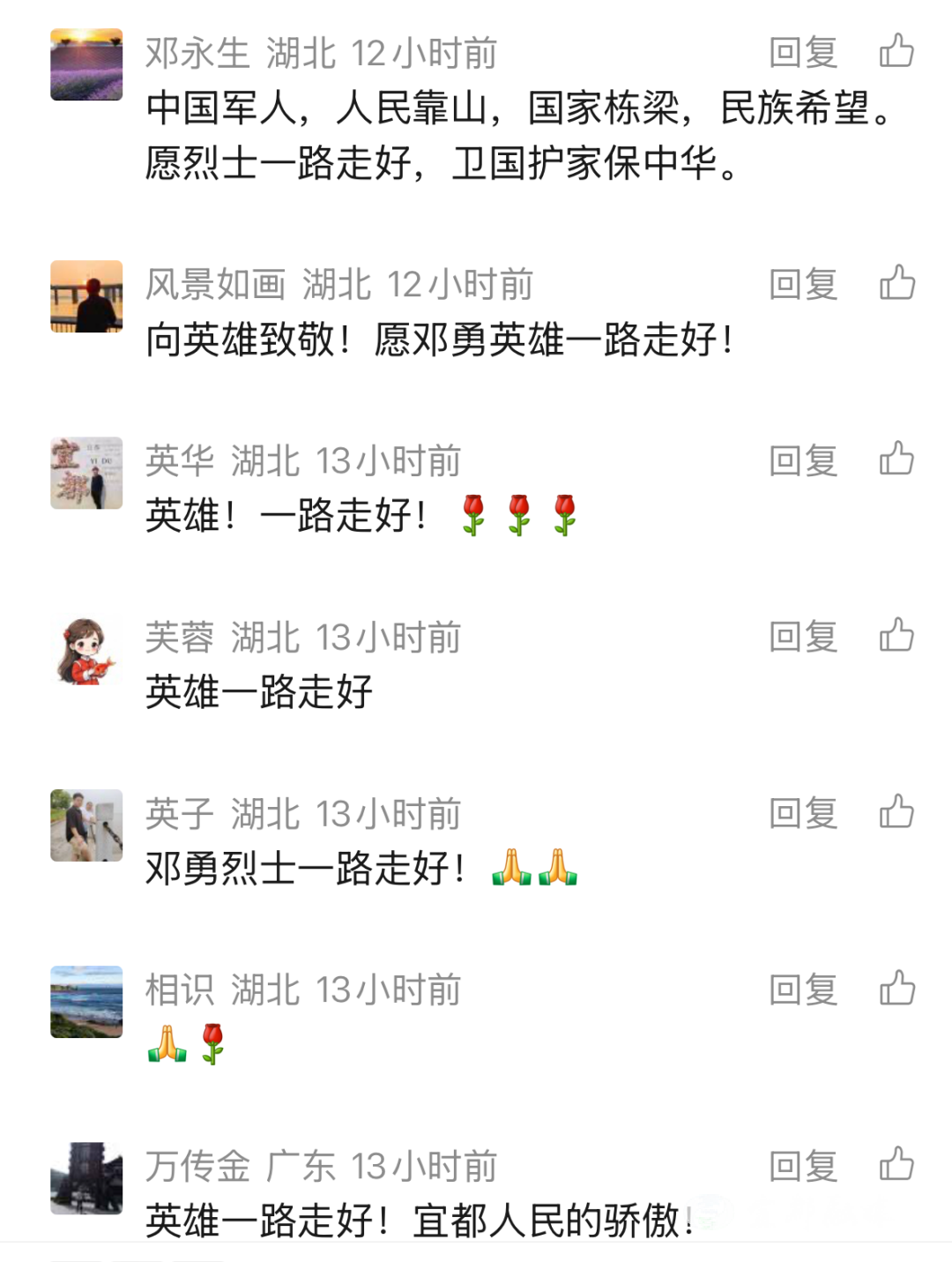This screenshot has width=952, height=1262.
Task: Reply to 英子's comment
Action: coord(803,813)
